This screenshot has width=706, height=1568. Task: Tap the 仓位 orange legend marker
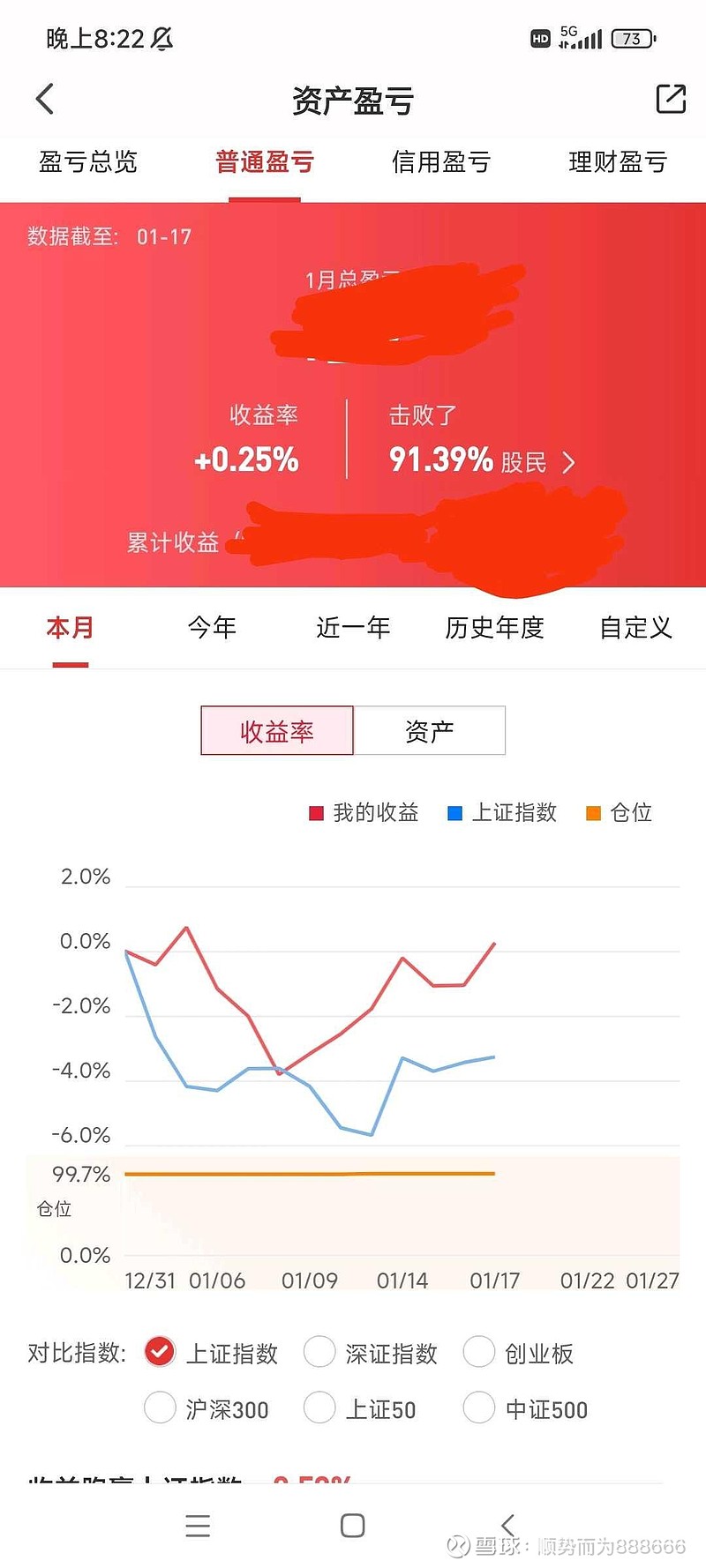[x=594, y=812]
